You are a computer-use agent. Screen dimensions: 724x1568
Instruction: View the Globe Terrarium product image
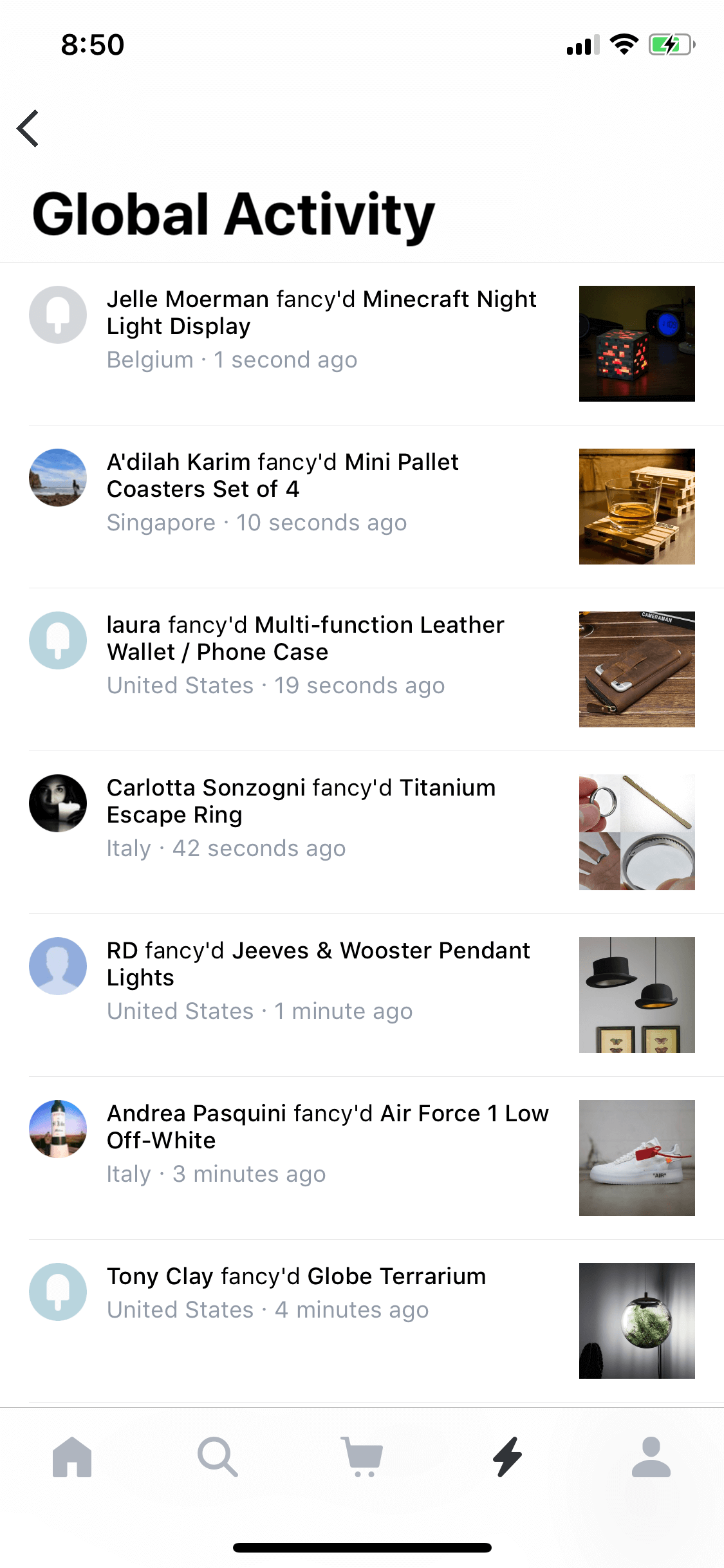(x=637, y=1321)
